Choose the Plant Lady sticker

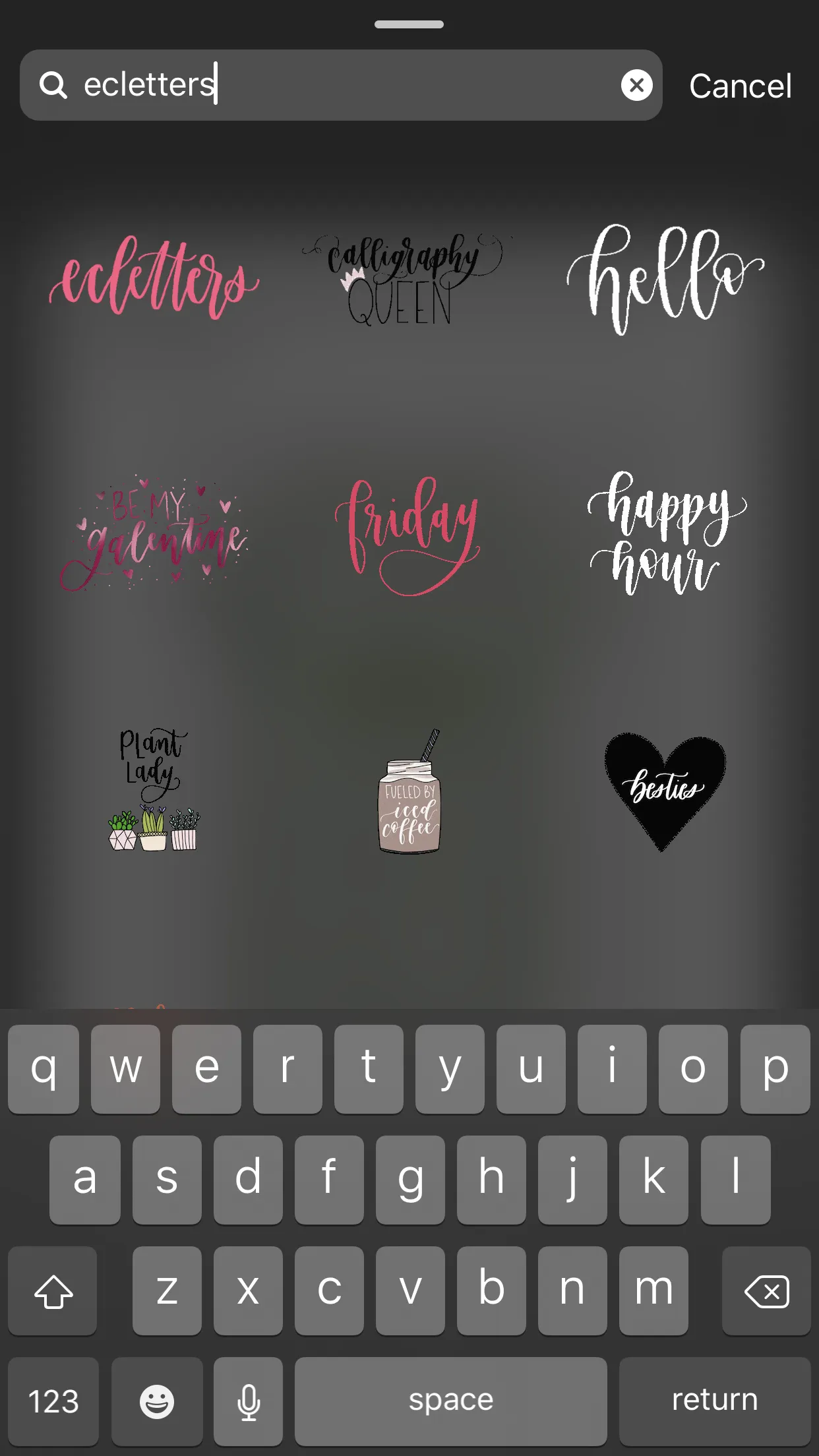coord(154,789)
